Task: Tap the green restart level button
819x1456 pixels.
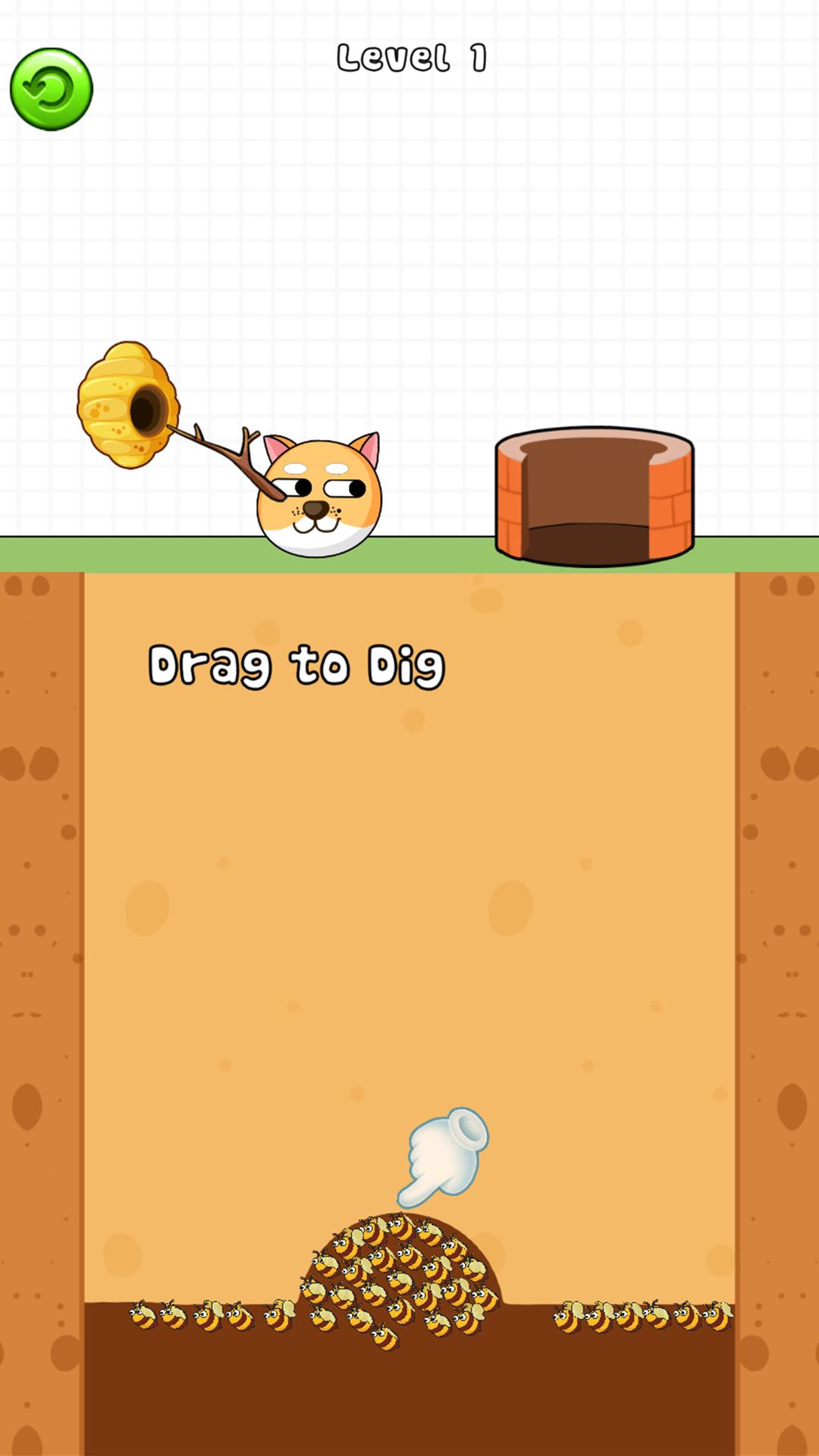Action: pyautogui.click(x=51, y=89)
